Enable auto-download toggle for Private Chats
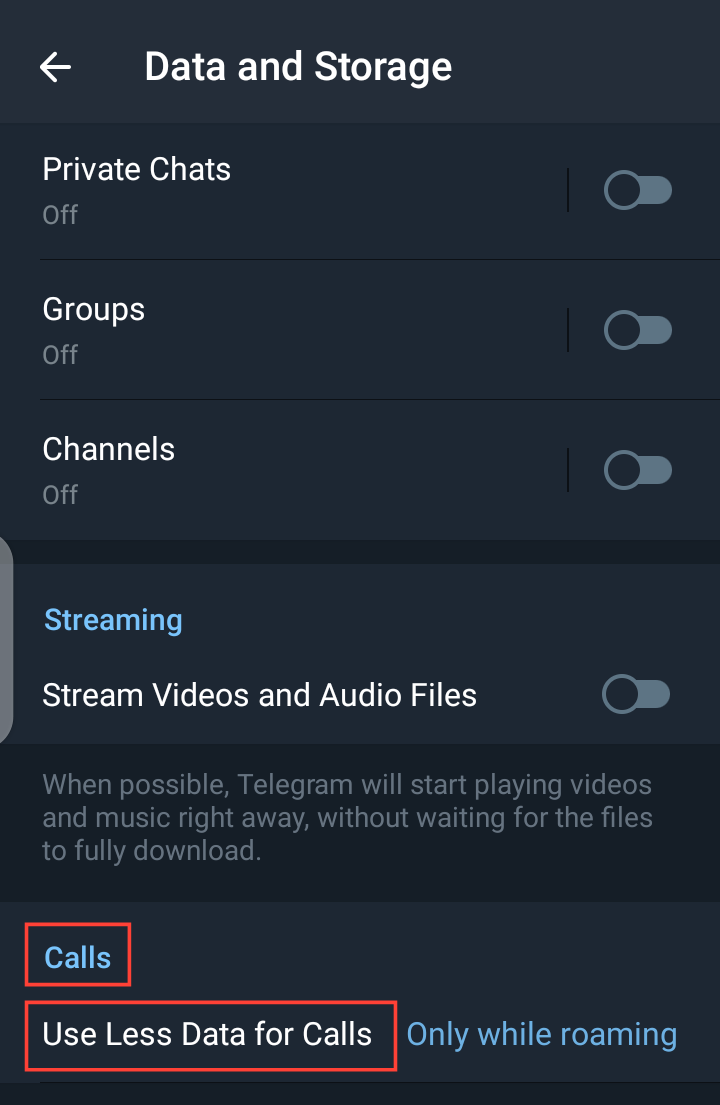 pos(637,190)
